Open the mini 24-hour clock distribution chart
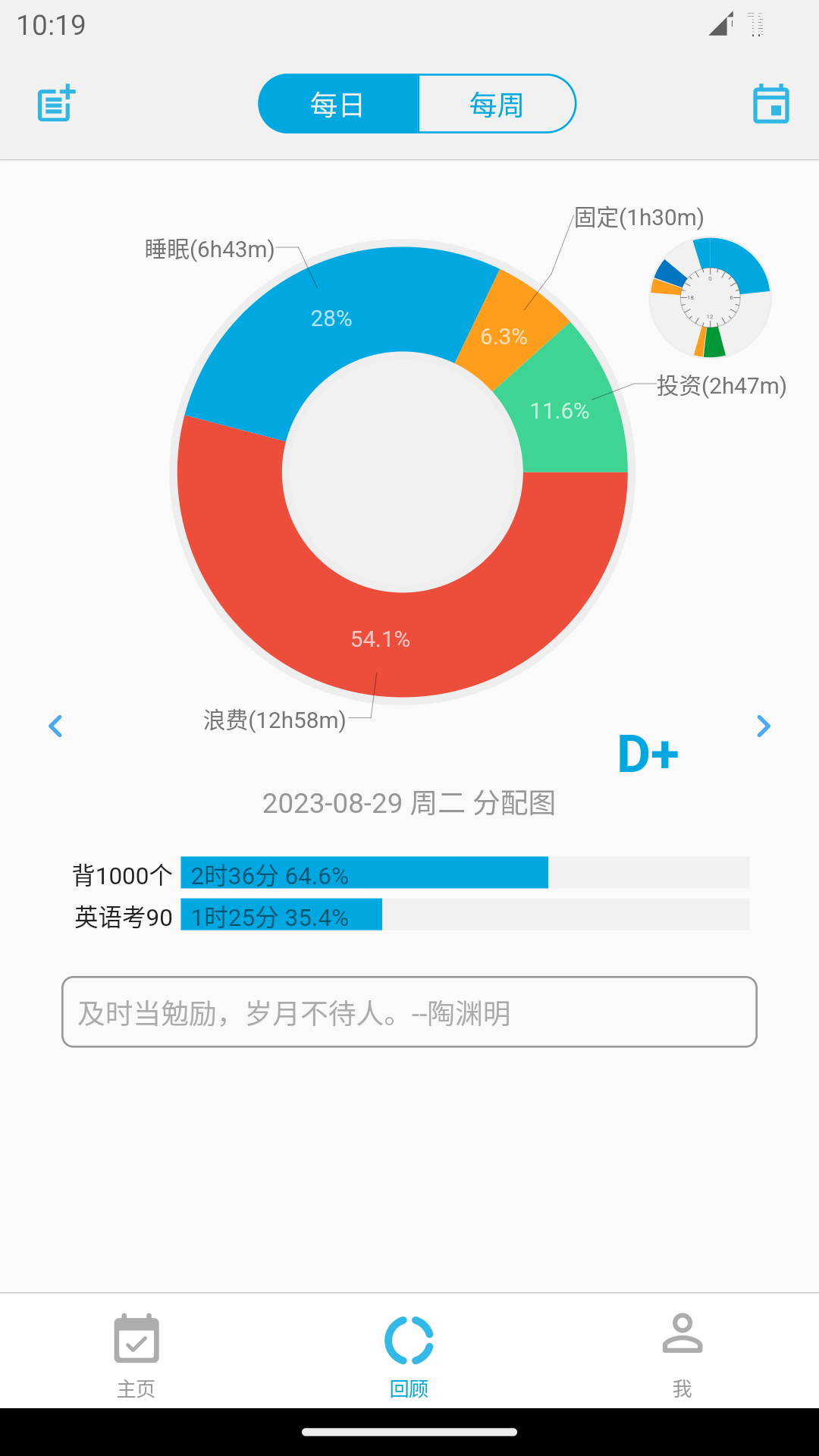The height and width of the screenshot is (1456, 819). click(710, 298)
